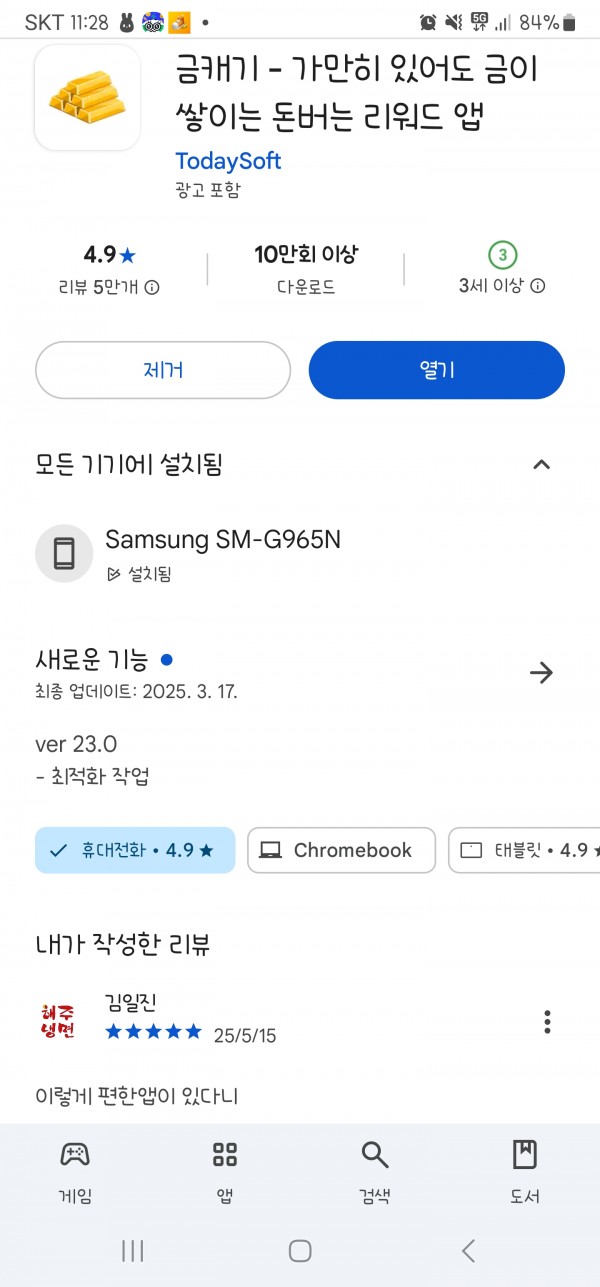Viewport: 600px width, 1287px height.
Task: Select the 휴대전화 rating chip
Action: (135, 850)
